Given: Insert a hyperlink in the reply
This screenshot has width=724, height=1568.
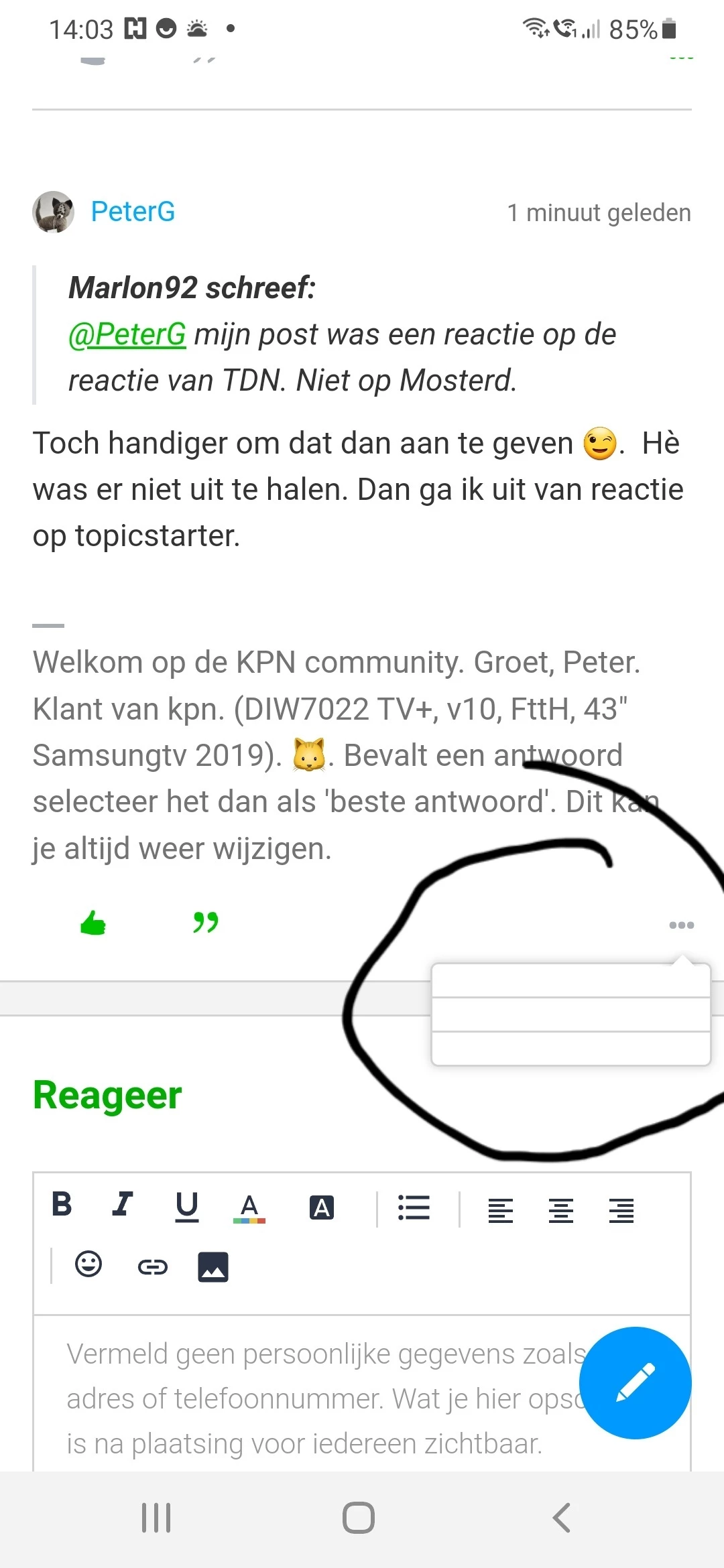Looking at the screenshot, I should [x=152, y=1266].
